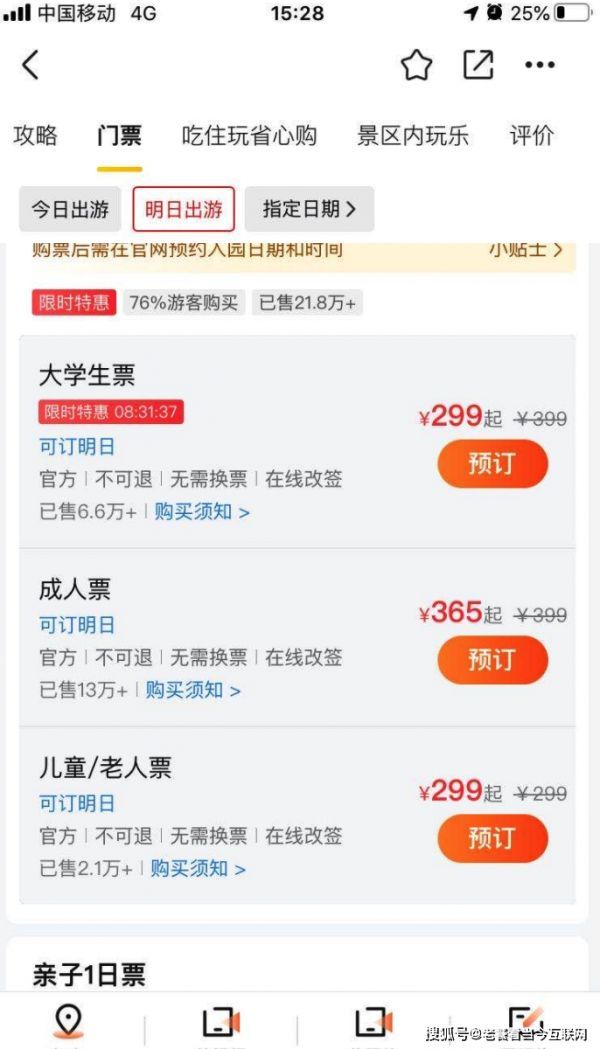Open the three-dot overflow menu
This screenshot has width=600, height=1049.
point(540,65)
